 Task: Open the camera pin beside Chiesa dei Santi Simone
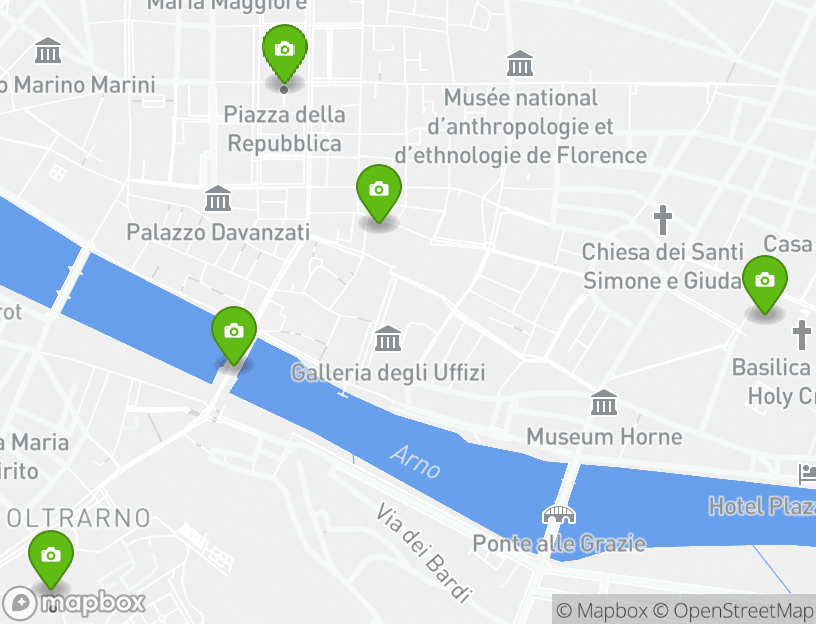[765, 282]
